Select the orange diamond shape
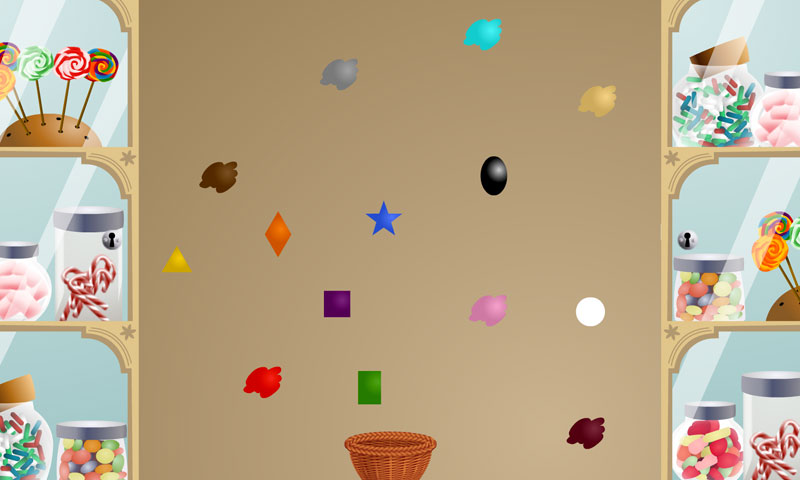Screen dimensions: 800x480 278,234
